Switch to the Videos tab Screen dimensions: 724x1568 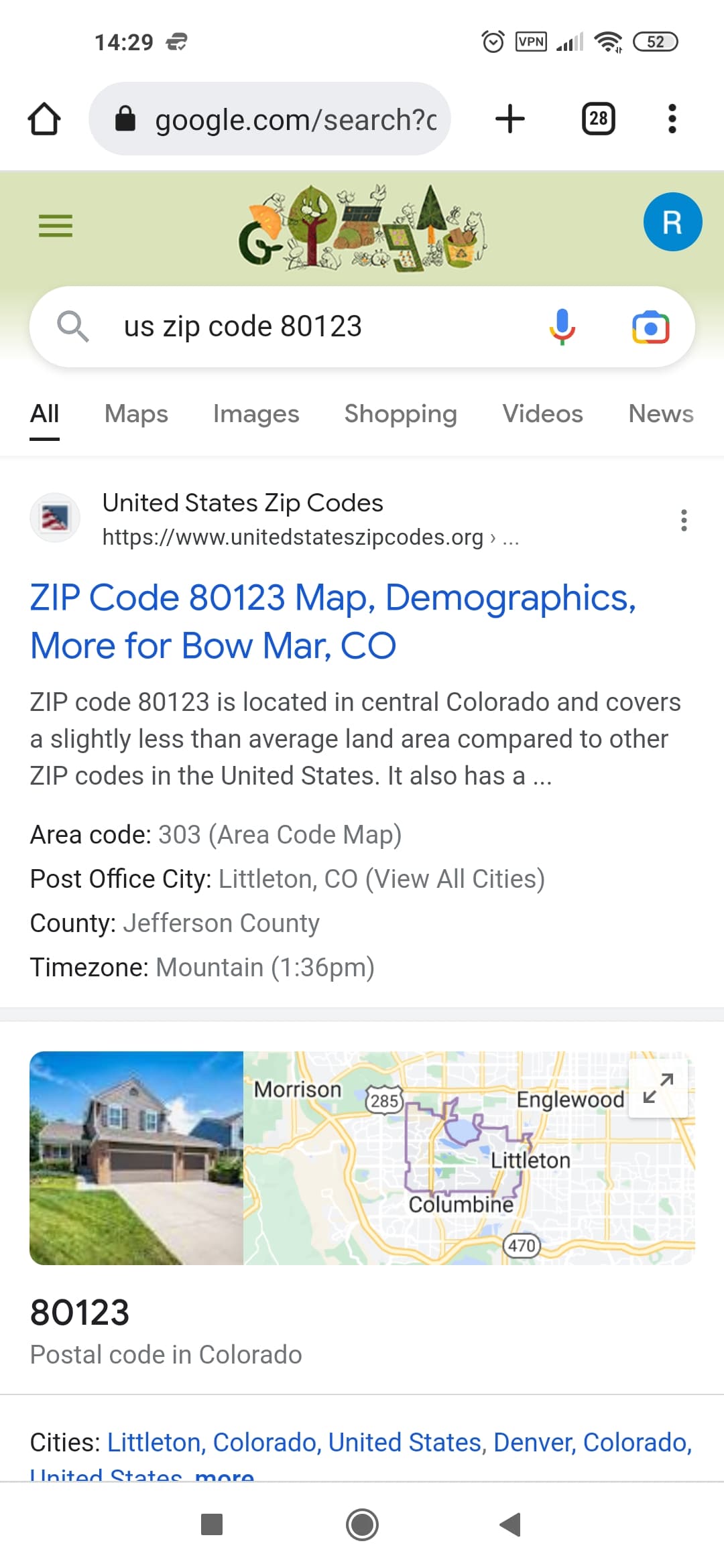point(542,414)
